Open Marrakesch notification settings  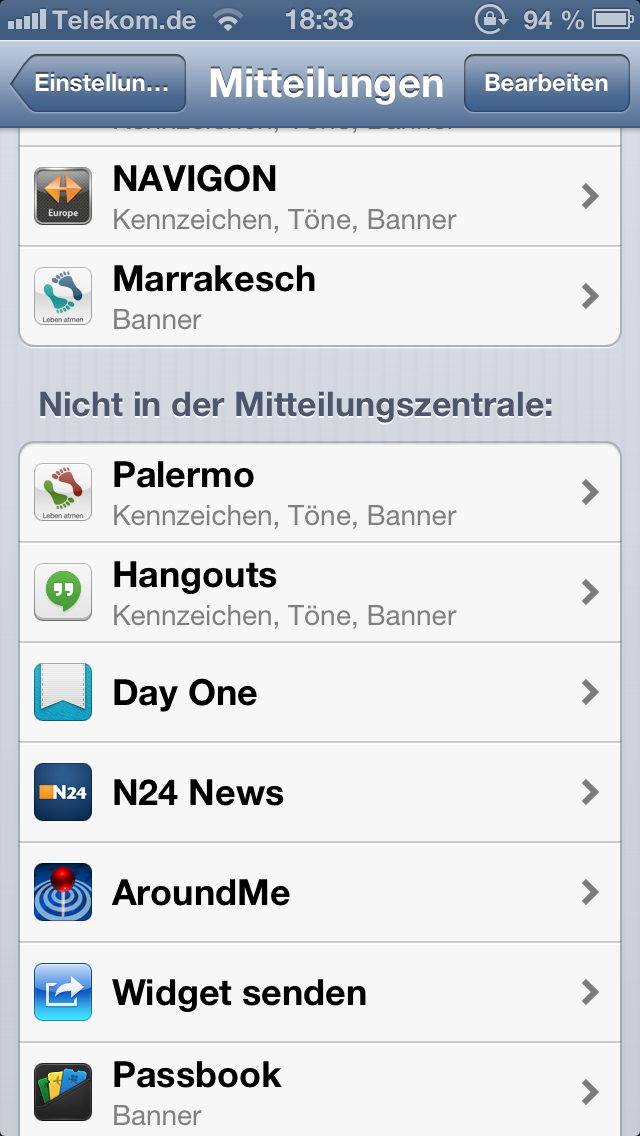point(320,296)
